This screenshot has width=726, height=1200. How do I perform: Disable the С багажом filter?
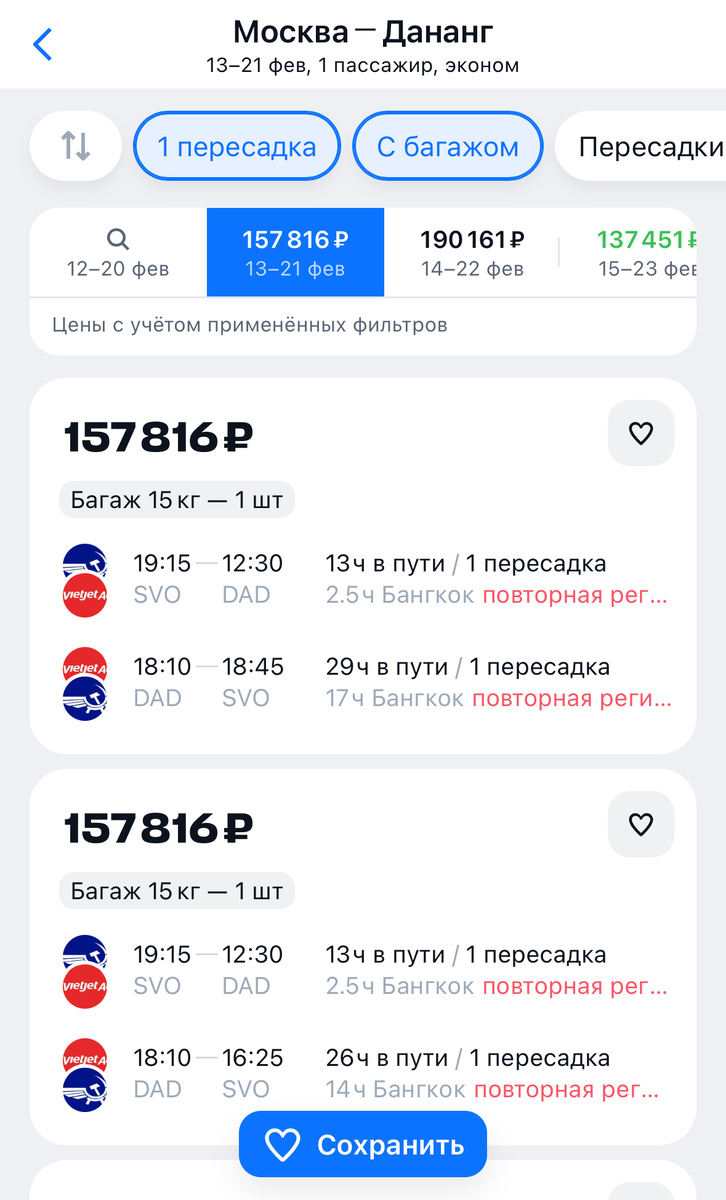pyautogui.click(x=447, y=146)
